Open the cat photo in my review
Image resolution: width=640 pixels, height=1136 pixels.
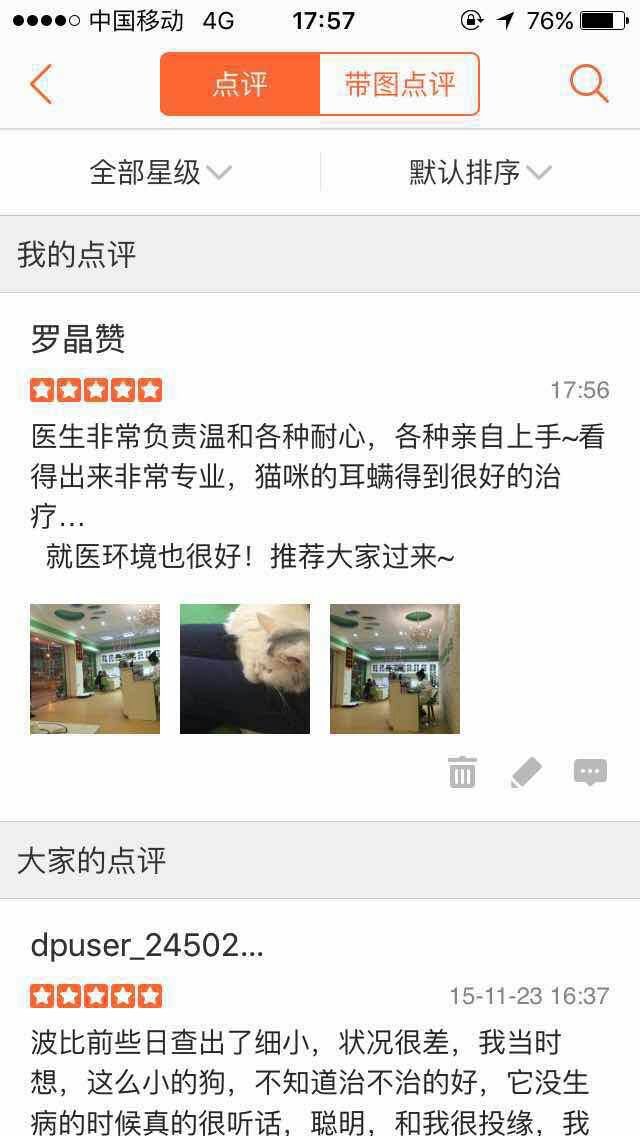245,669
